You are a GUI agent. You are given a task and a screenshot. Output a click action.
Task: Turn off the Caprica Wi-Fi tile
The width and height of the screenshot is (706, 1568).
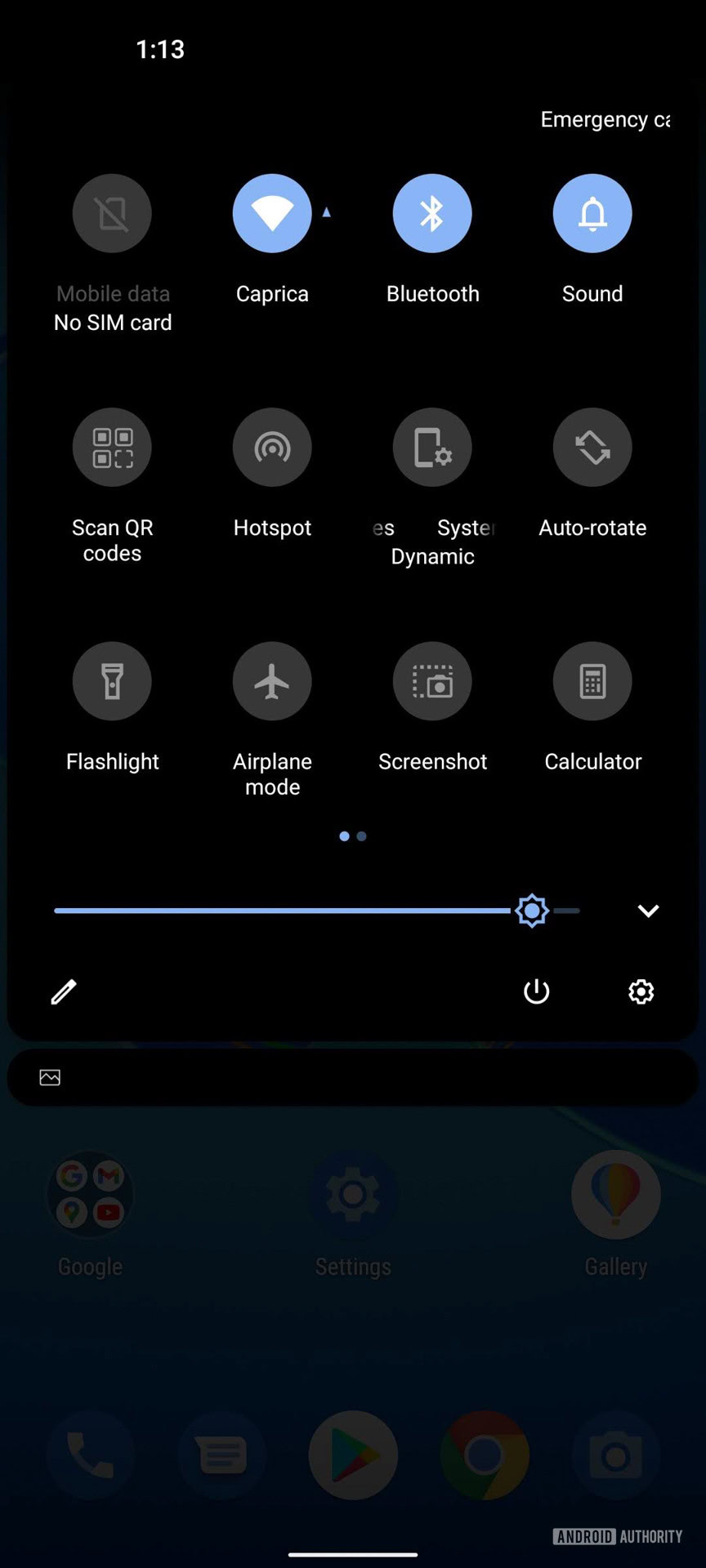click(x=272, y=214)
